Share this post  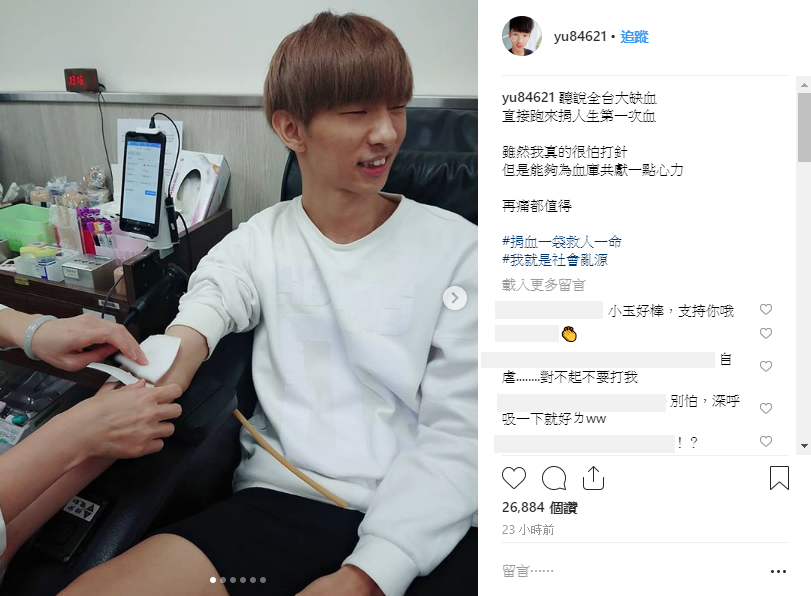pos(592,478)
